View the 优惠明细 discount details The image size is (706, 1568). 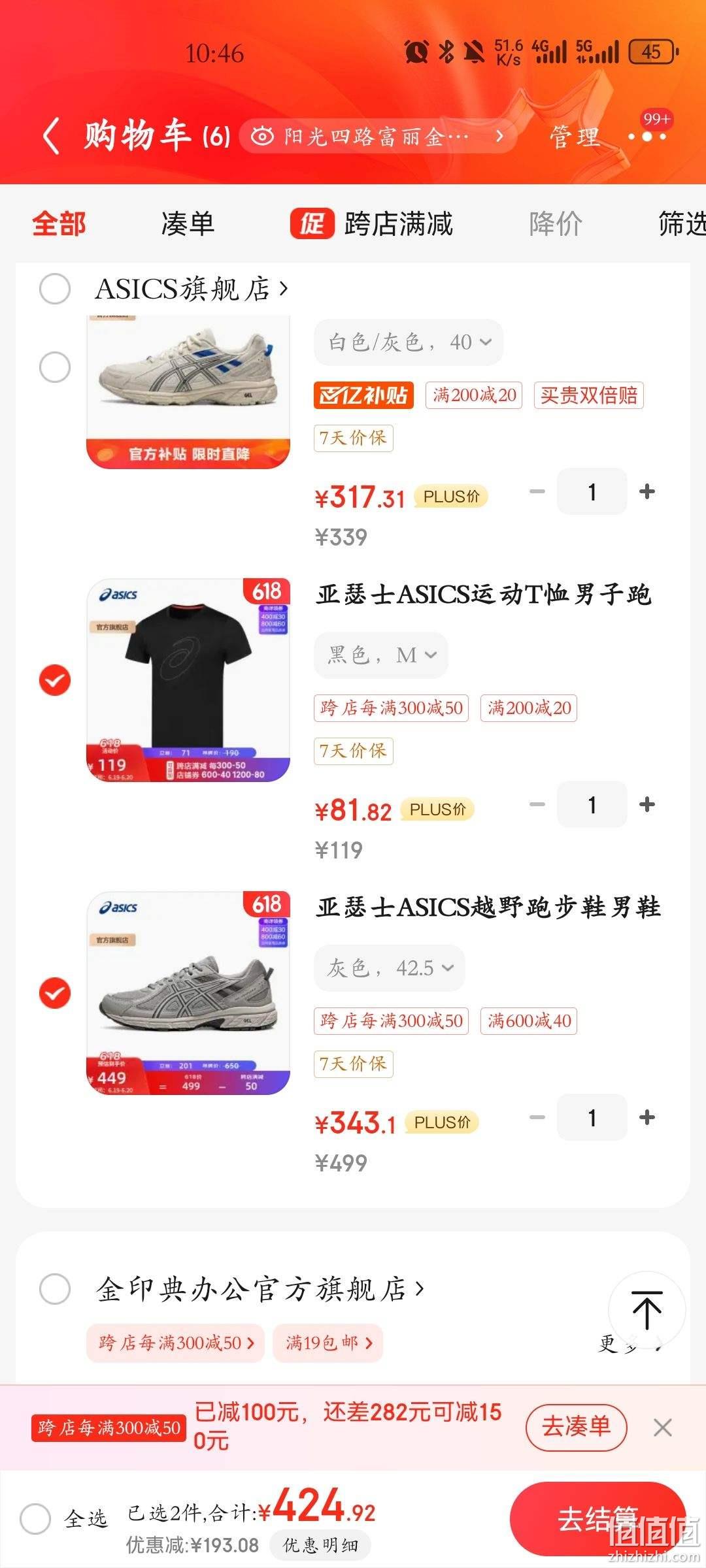point(320,1545)
